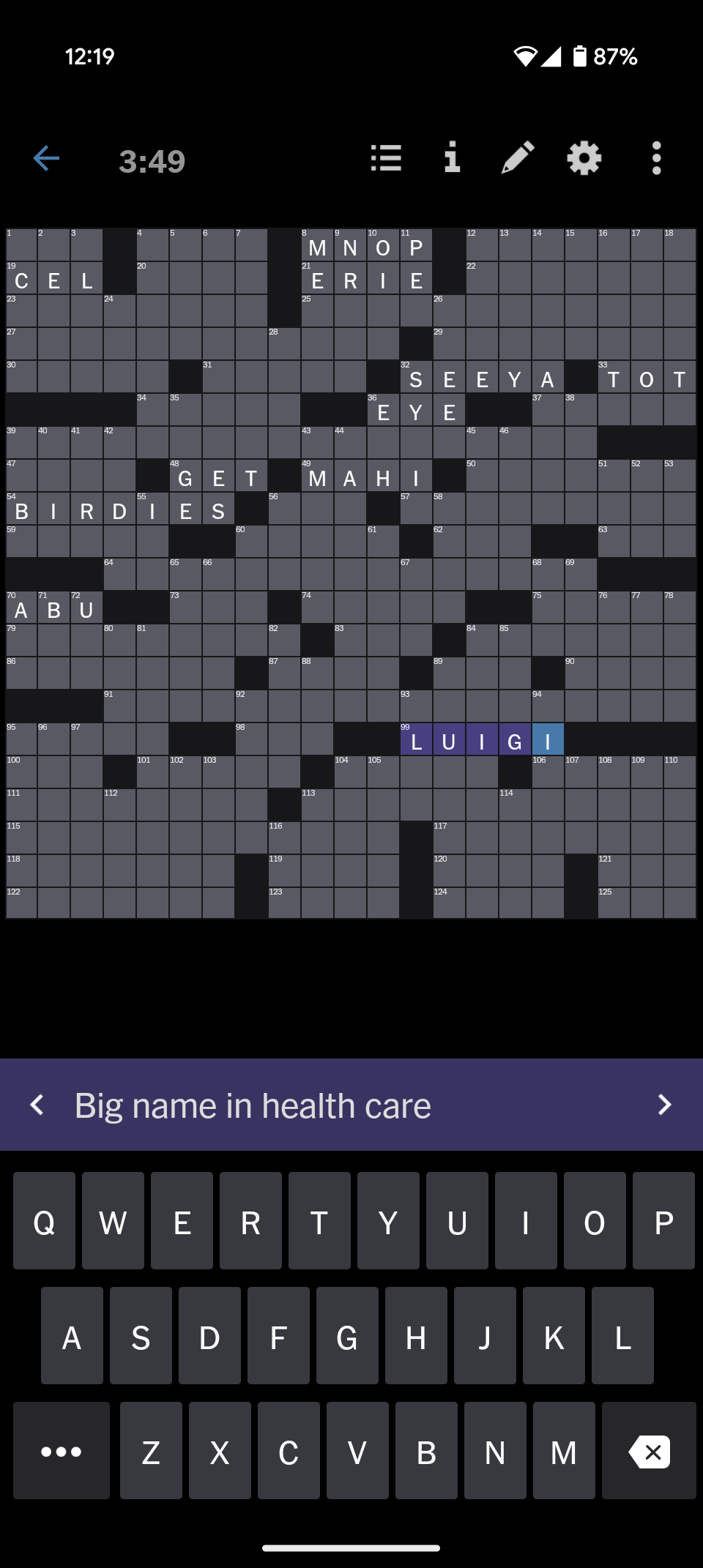The image size is (703, 1568).
Task: Hit the M key
Action: point(564,1450)
